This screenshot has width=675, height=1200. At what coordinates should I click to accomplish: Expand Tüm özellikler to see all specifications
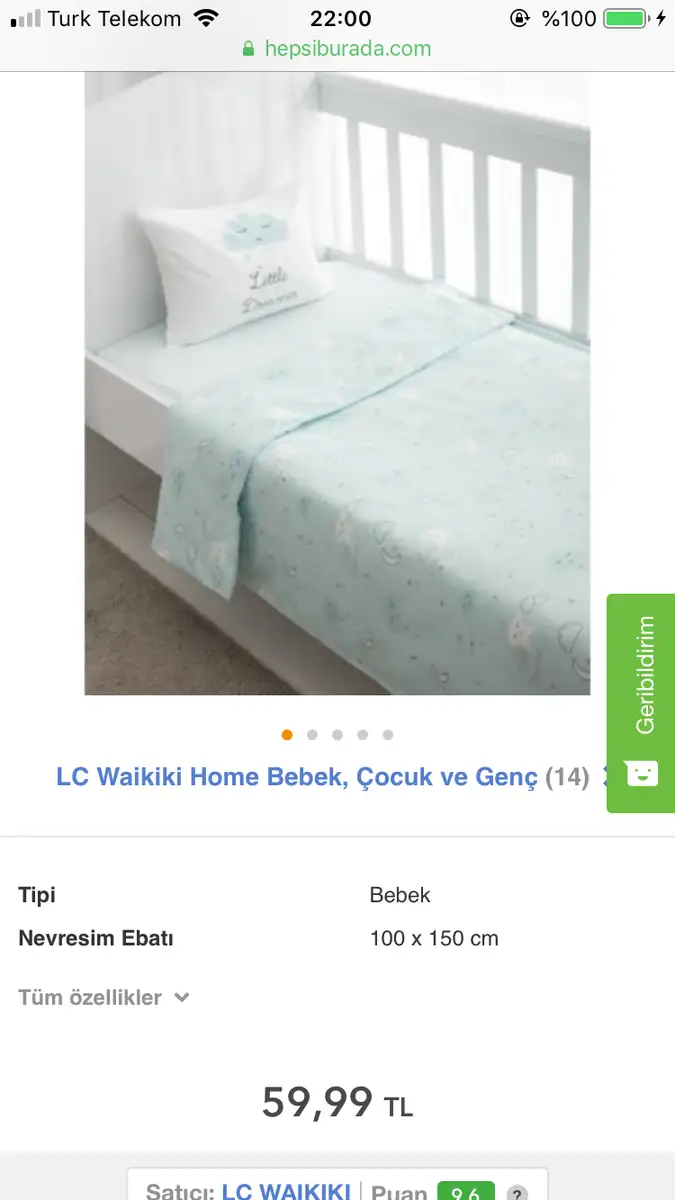coord(104,997)
